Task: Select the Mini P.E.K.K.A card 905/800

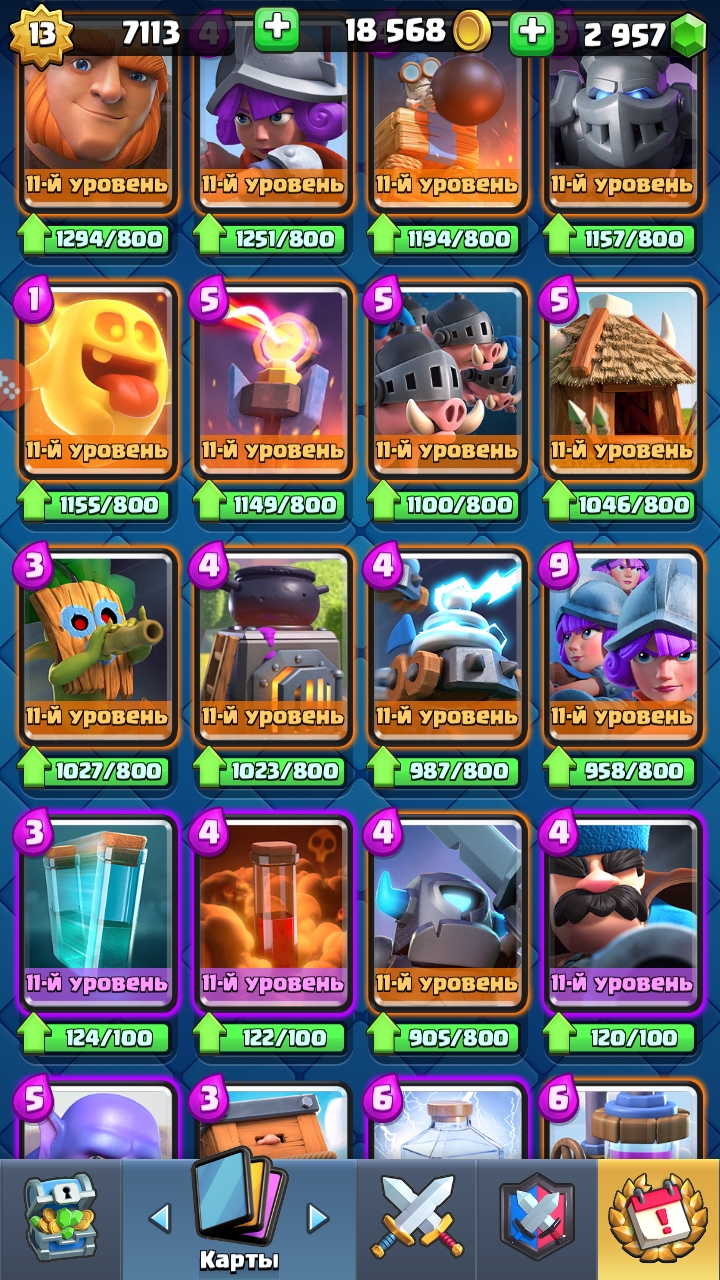Action: [x=447, y=915]
